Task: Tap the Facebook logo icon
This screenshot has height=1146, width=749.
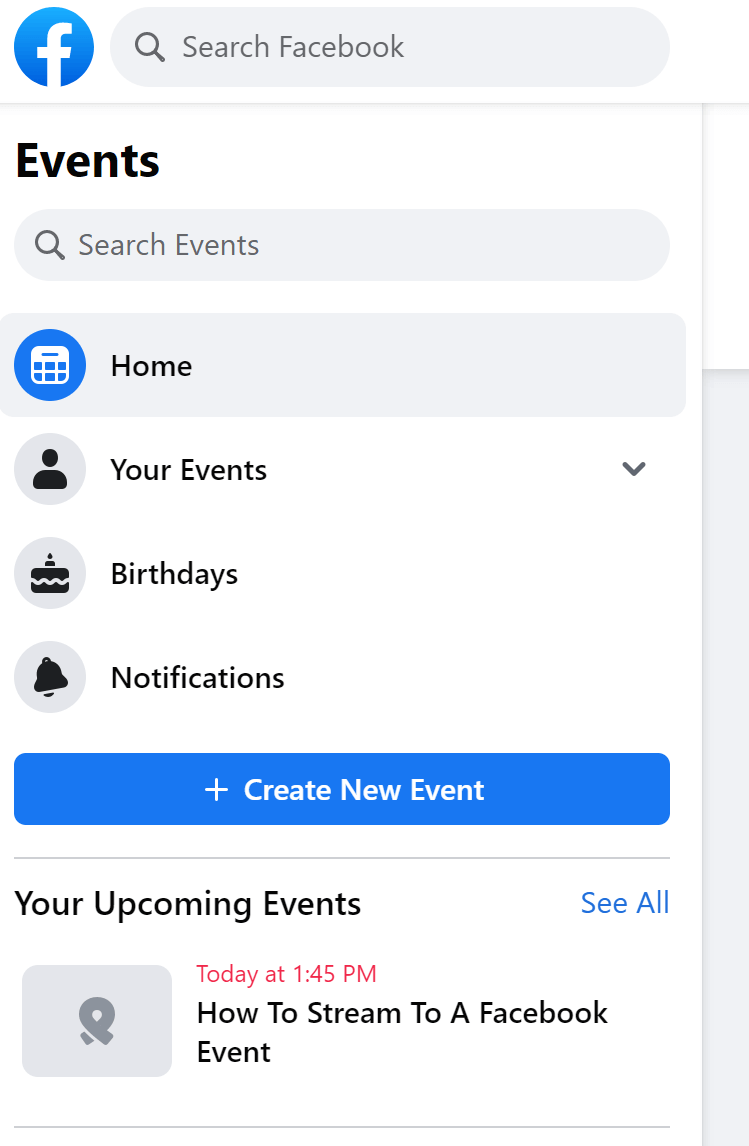Action: [x=54, y=47]
